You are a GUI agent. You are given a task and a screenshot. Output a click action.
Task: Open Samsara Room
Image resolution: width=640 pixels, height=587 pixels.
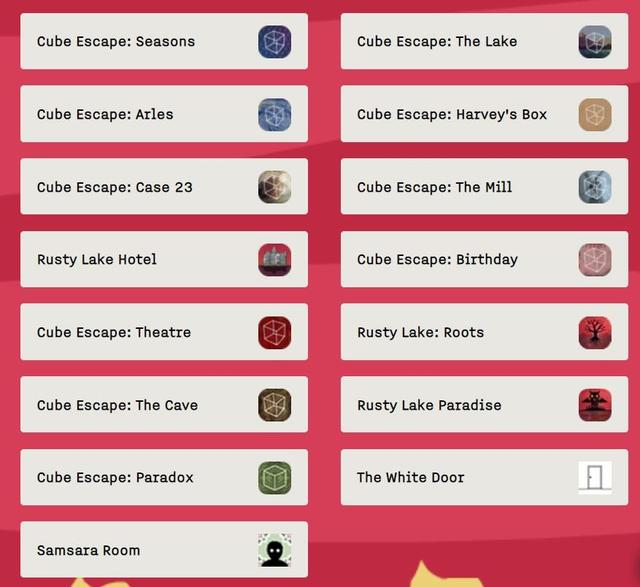[x=164, y=550]
